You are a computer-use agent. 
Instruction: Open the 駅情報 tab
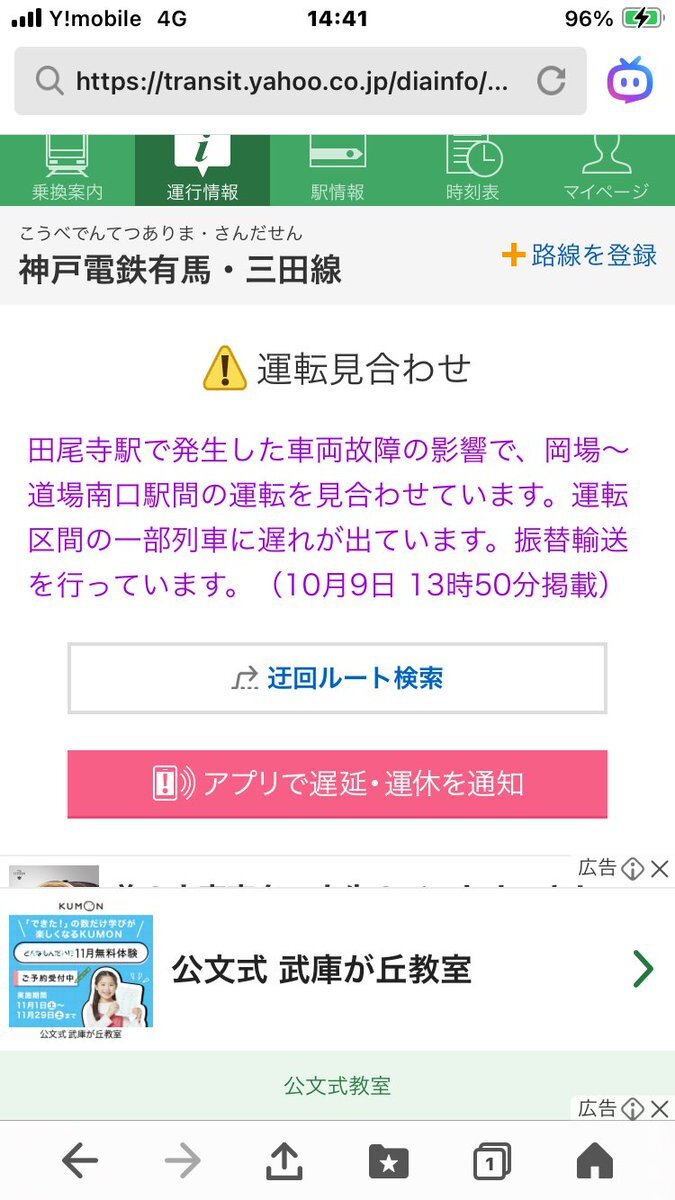pos(337,171)
